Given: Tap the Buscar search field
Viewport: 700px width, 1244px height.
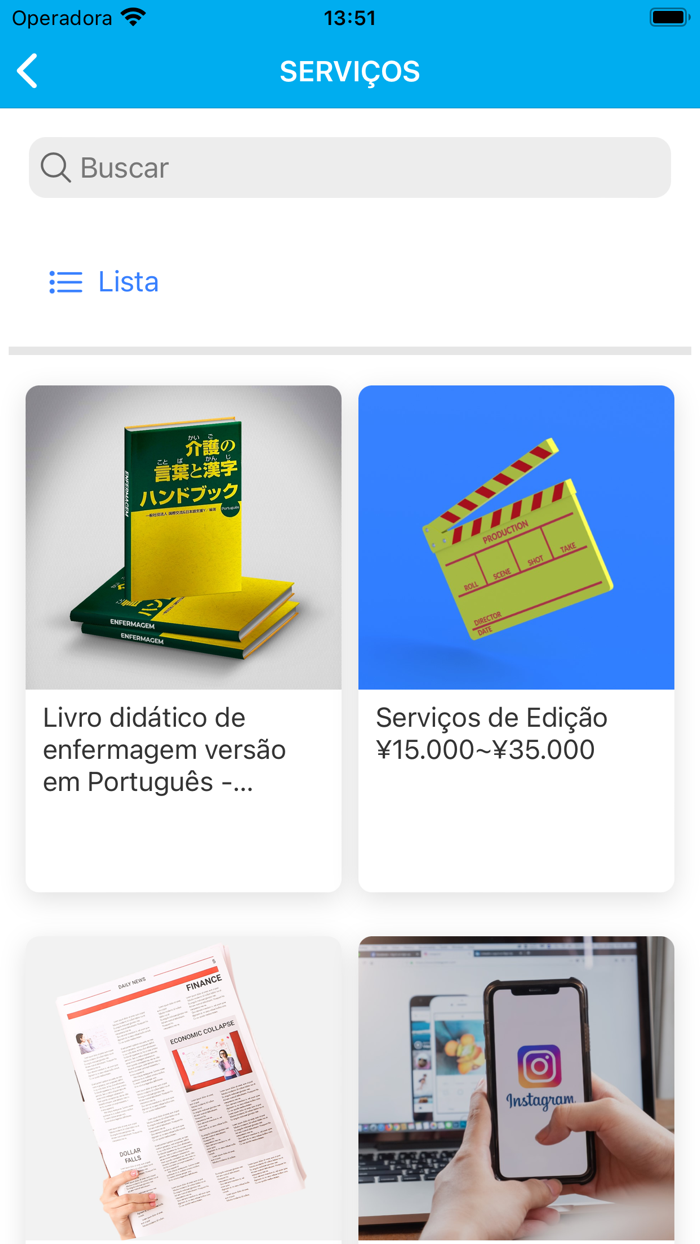Looking at the screenshot, I should click(350, 168).
